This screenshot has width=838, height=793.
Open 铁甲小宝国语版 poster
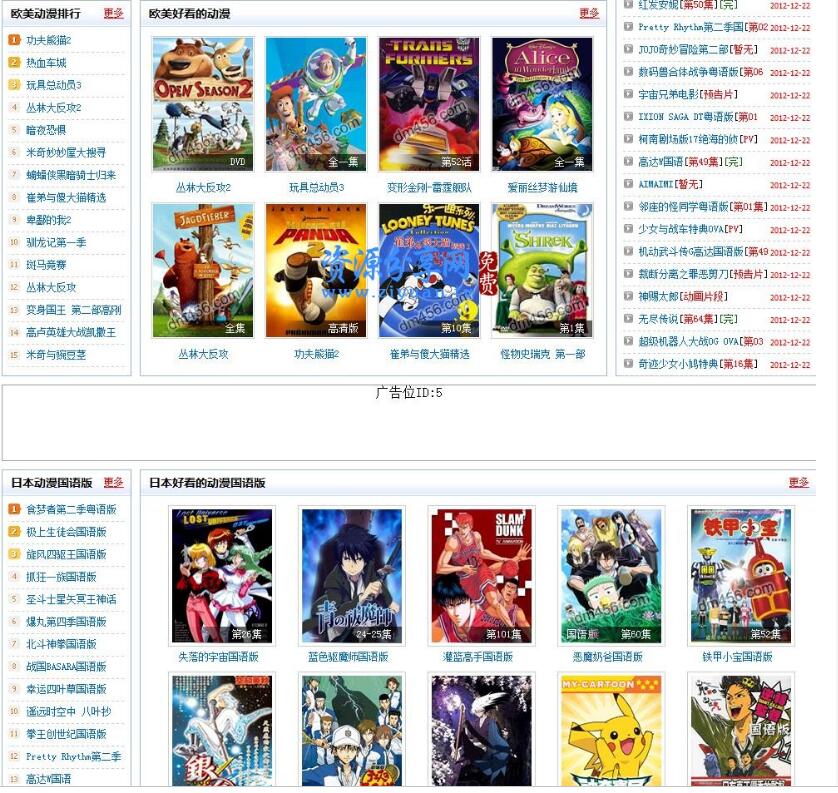pos(740,575)
